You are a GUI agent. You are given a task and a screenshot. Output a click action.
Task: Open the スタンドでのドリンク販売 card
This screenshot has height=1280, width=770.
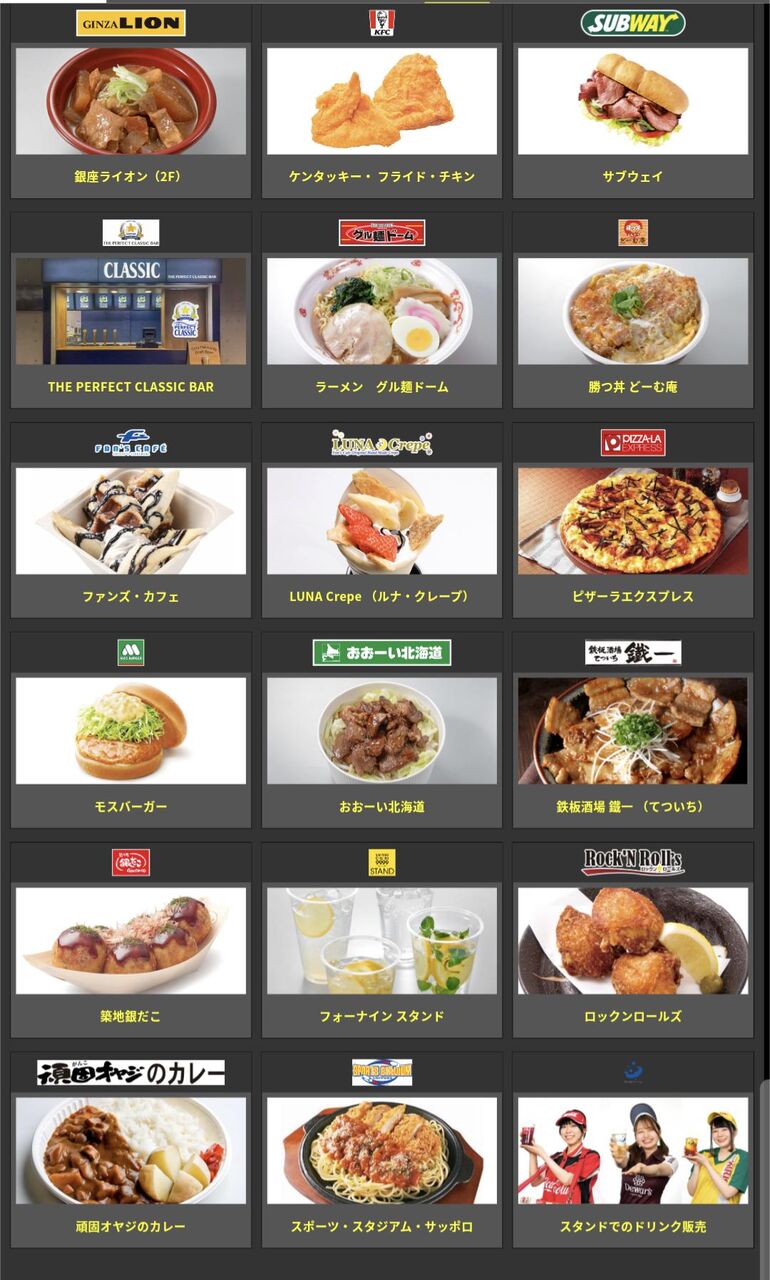coord(633,1150)
